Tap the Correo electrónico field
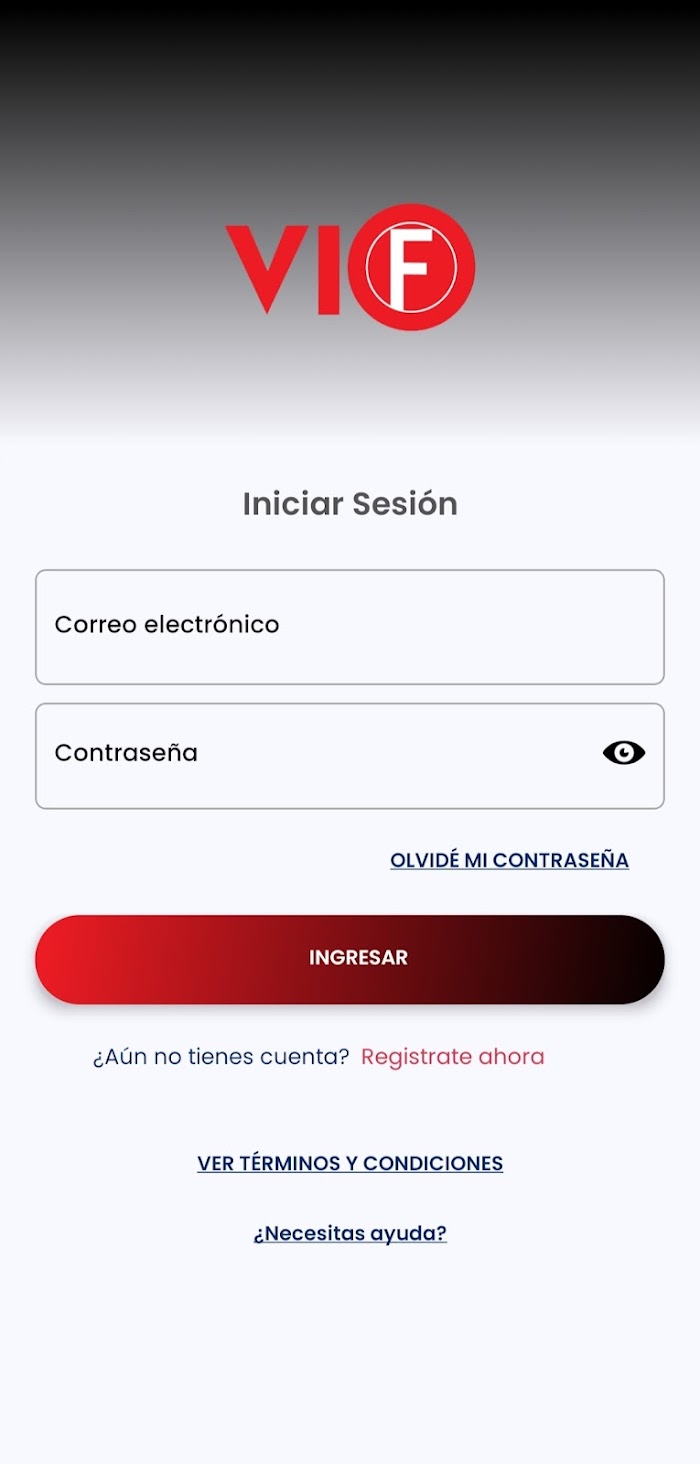The width and height of the screenshot is (700, 1464). [350, 627]
